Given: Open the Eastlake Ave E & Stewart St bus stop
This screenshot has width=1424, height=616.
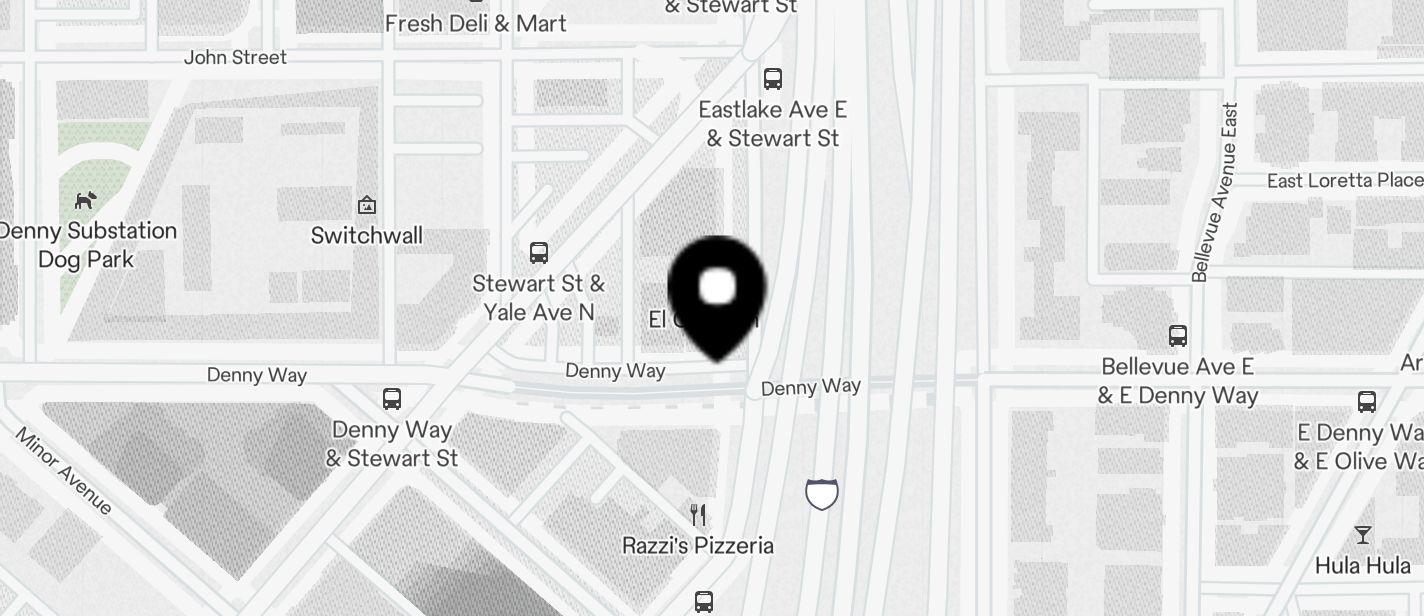Looking at the screenshot, I should (772, 79).
